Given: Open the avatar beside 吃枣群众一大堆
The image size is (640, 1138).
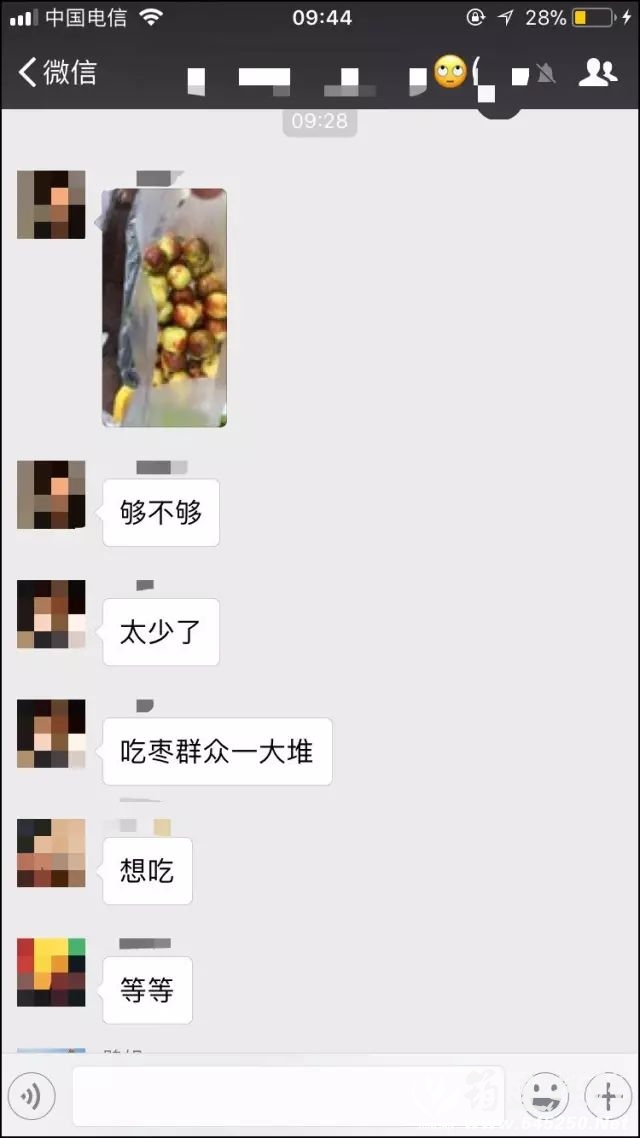Looking at the screenshot, I should coord(51,733).
